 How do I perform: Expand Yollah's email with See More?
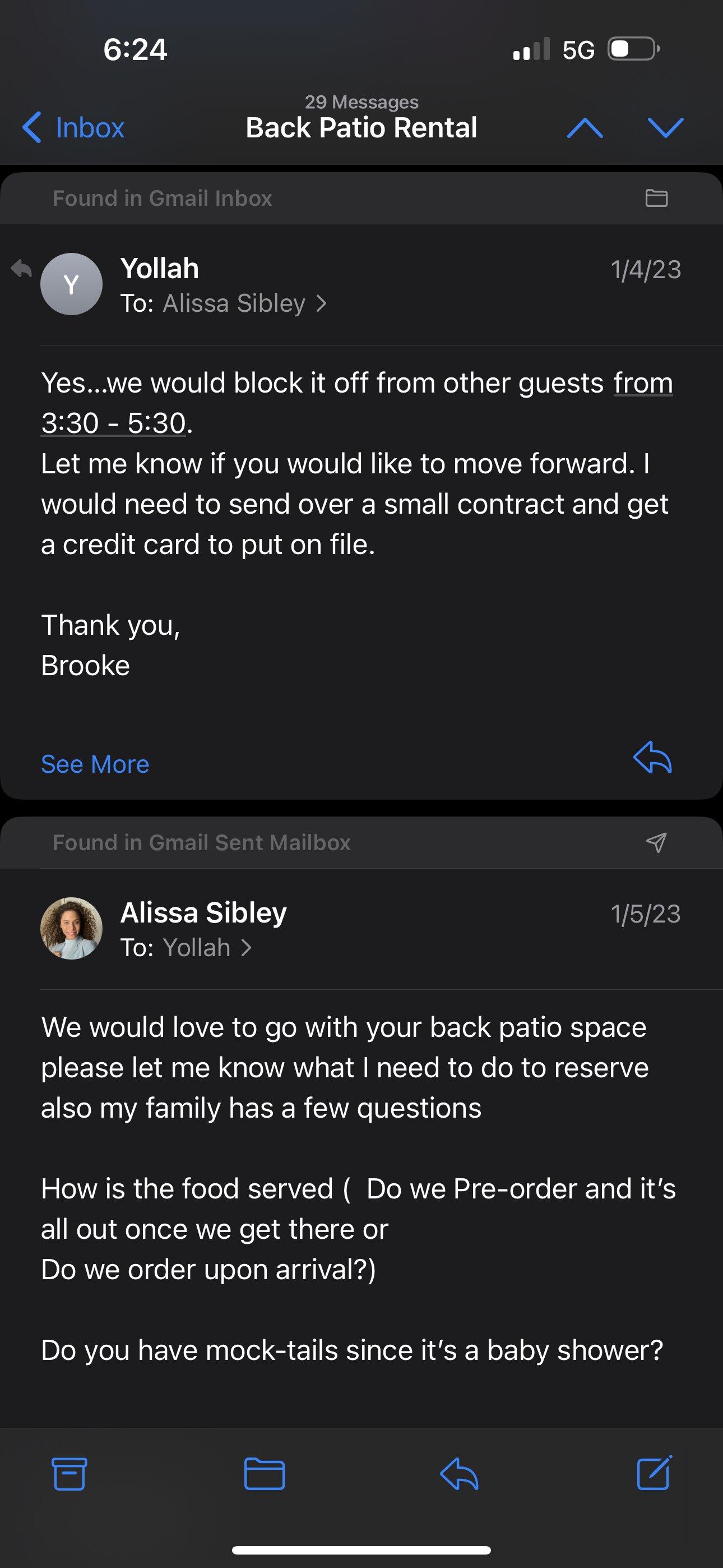(x=95, y=764)
